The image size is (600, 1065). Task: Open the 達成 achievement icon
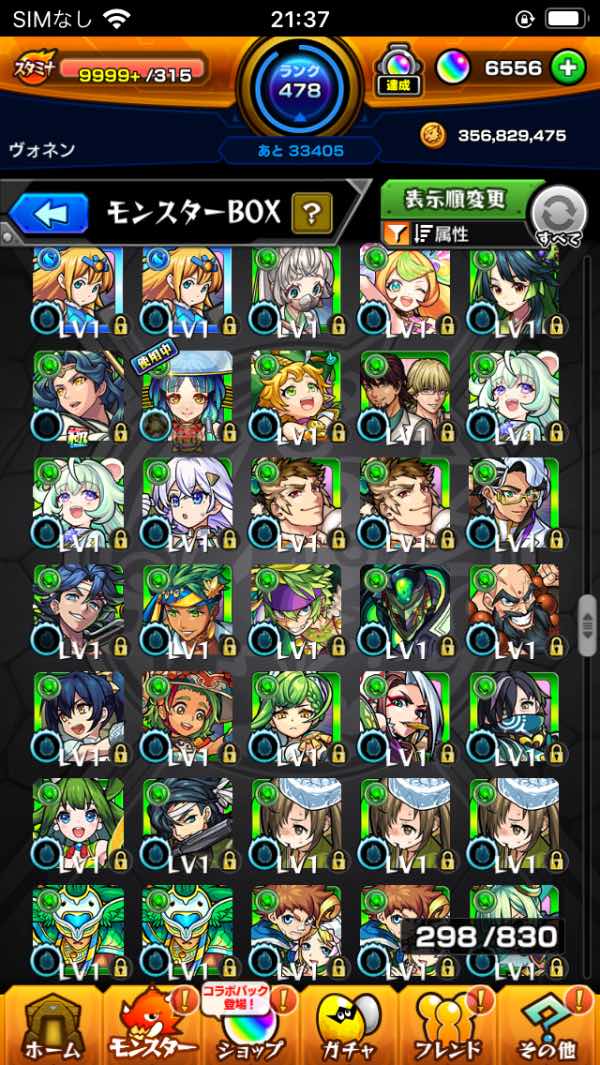tap(397, 68)
